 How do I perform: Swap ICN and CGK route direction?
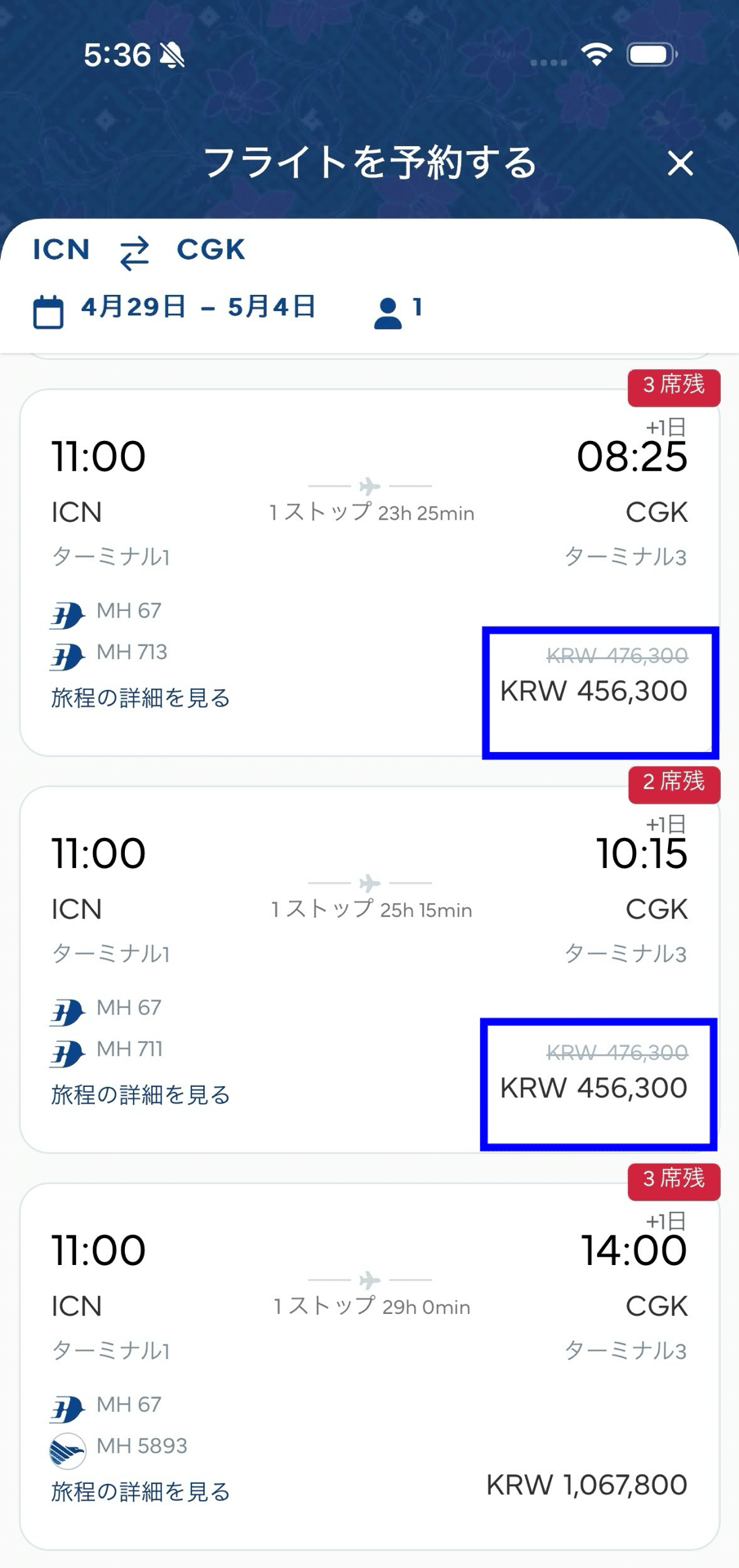pyautogui.click(x=135, y=252)
